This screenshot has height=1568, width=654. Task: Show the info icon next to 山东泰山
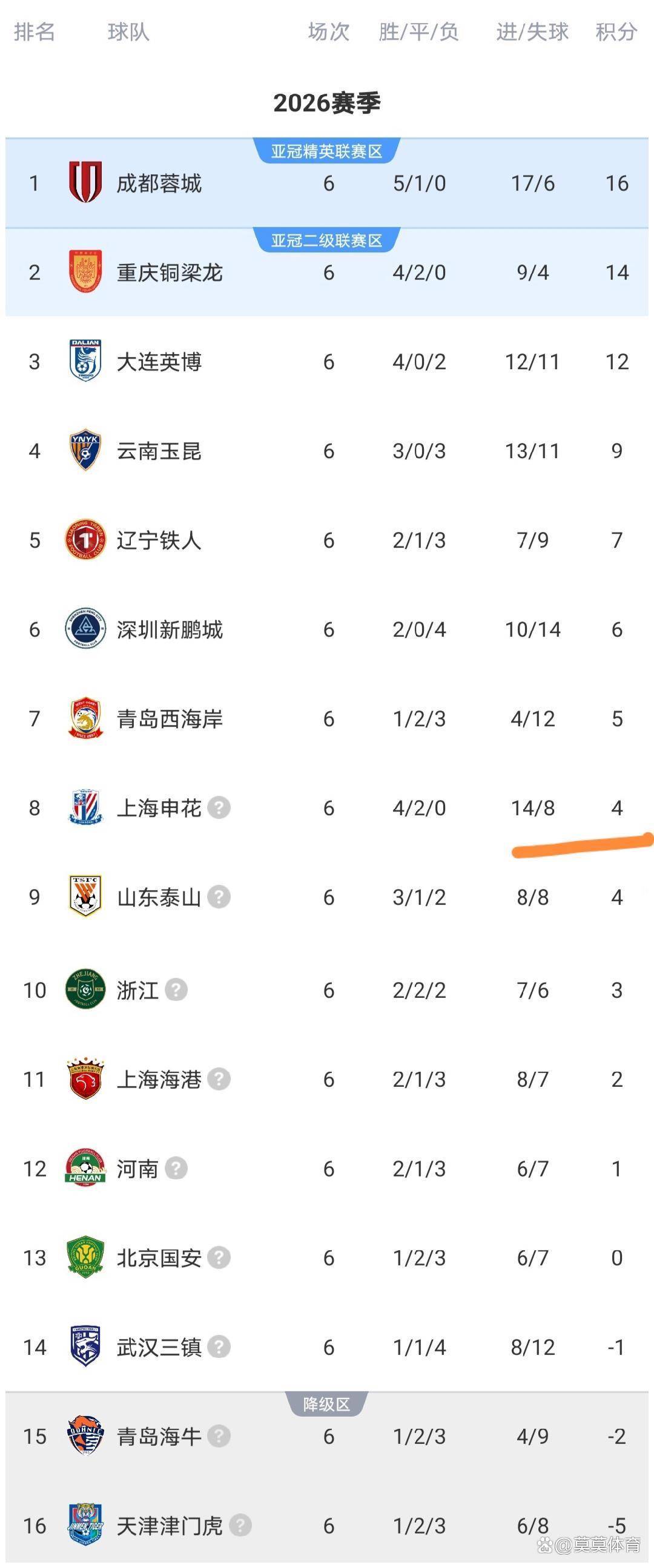point(219,897)
